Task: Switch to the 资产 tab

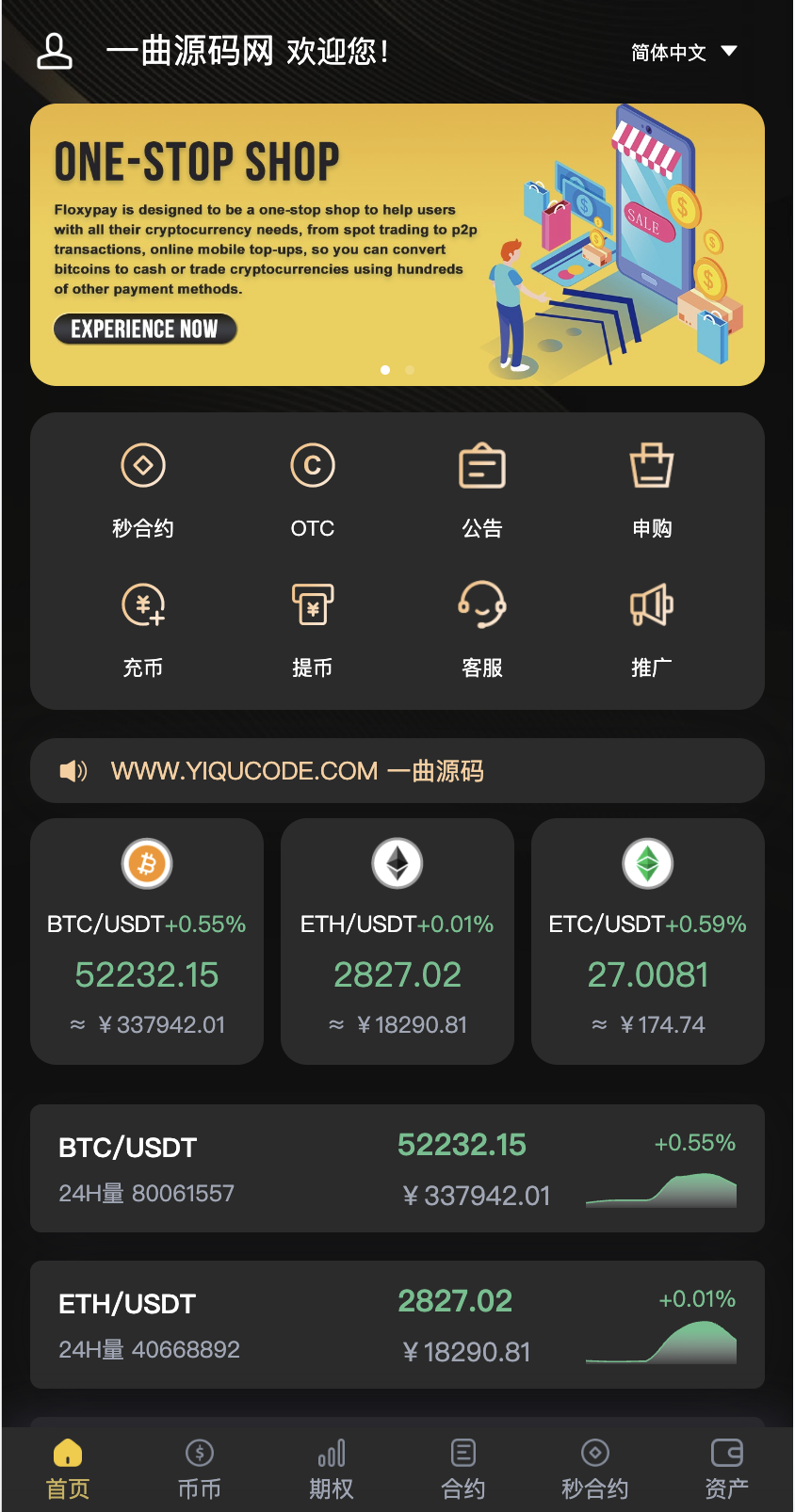Action: [727, 1470]
